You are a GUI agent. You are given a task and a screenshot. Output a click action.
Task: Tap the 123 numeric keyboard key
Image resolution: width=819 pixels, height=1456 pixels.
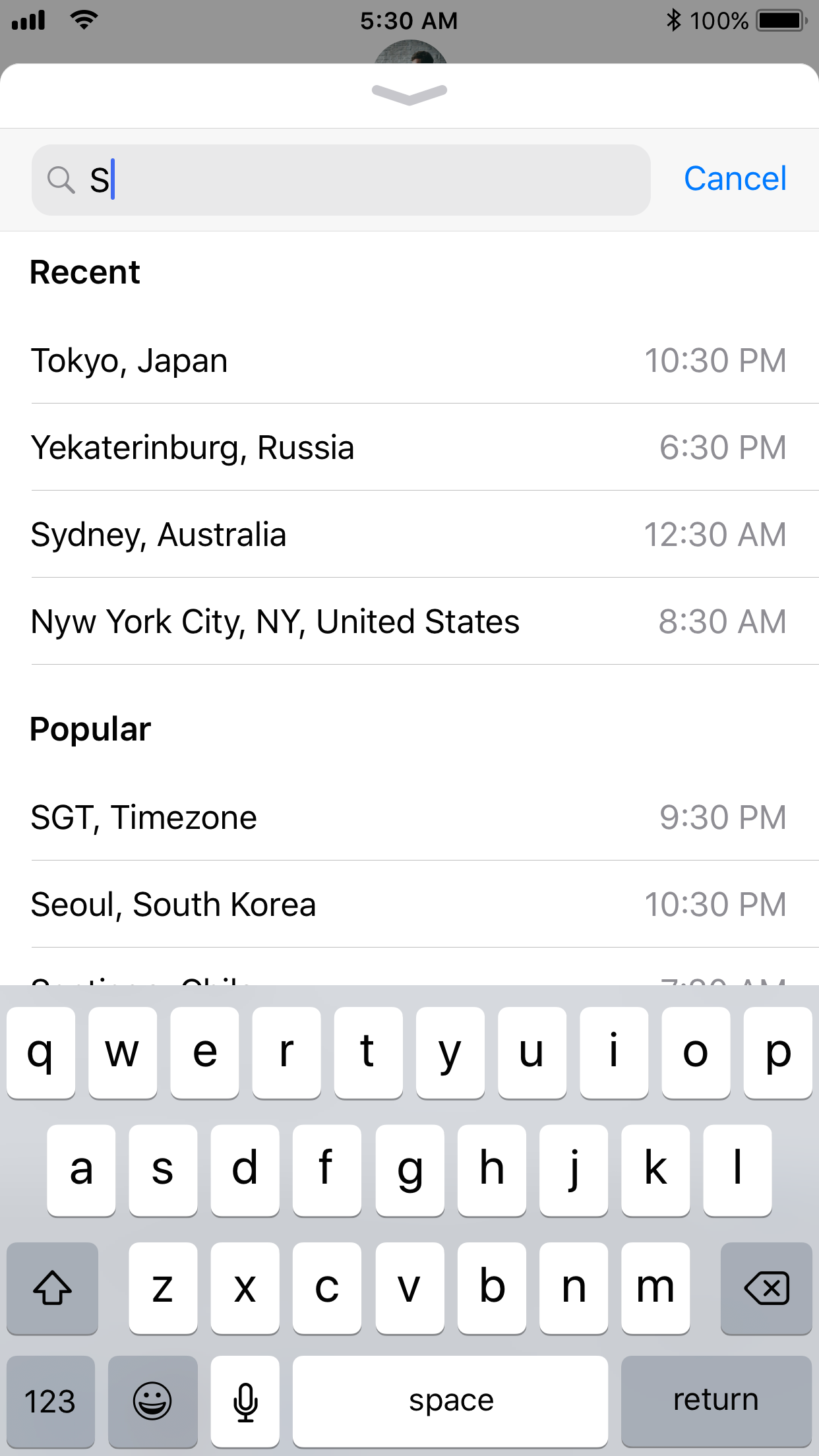coord(51,1401)
